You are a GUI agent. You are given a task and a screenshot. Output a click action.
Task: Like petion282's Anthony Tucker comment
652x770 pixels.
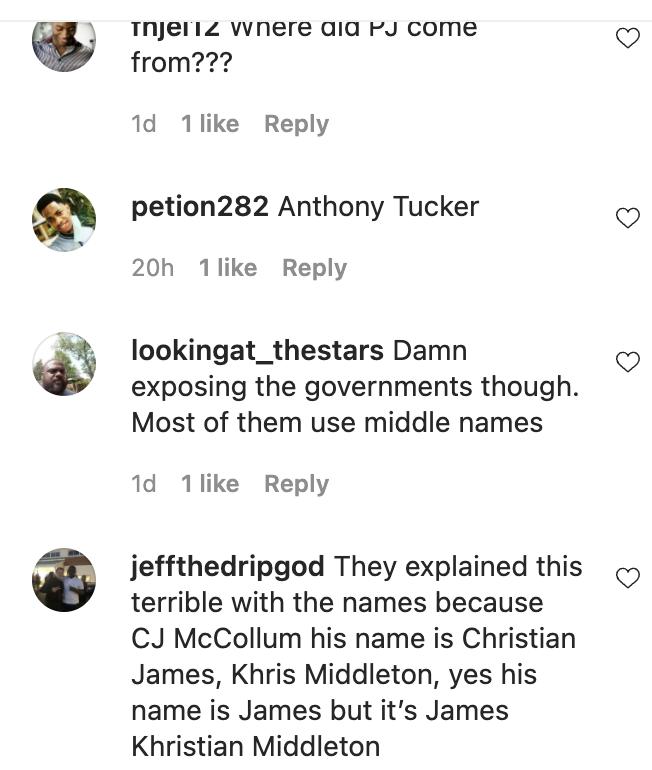(627, 218)
